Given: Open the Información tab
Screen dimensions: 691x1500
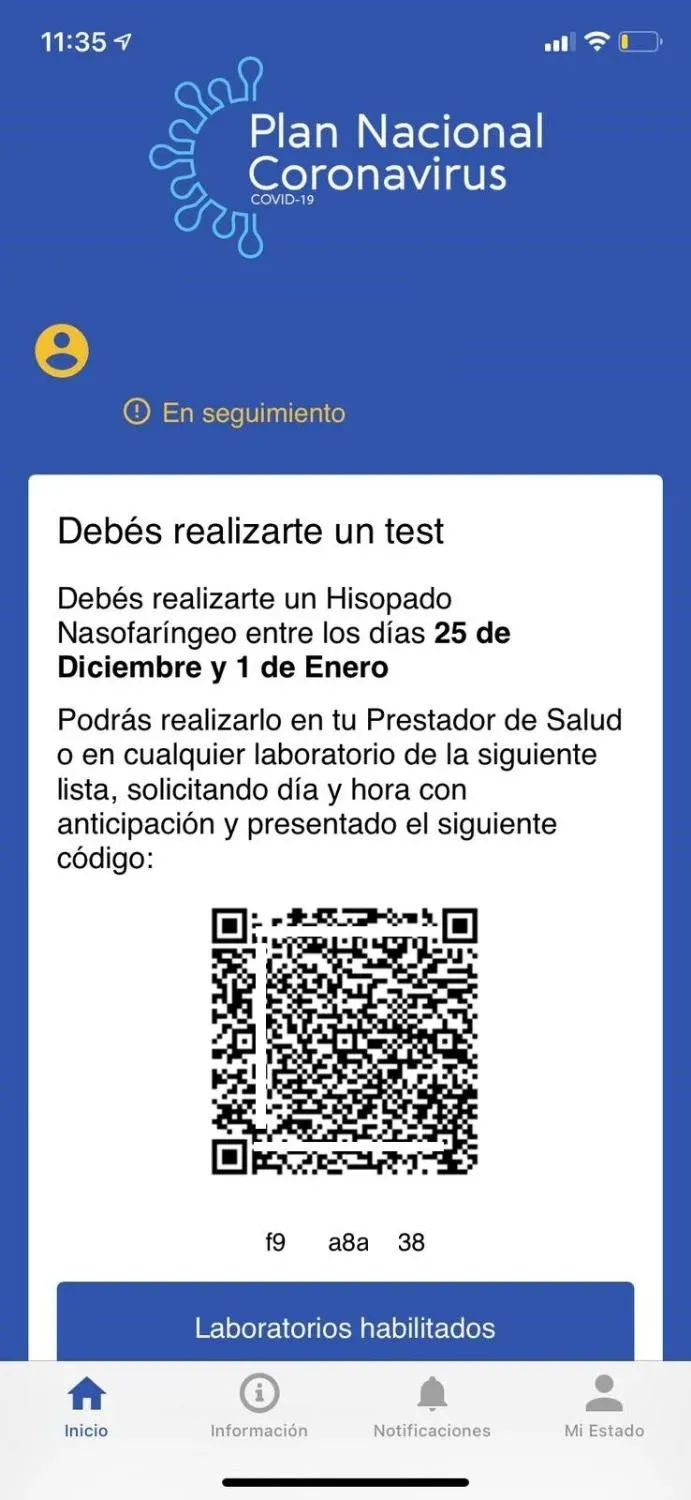Looking at the screenshot, I should (x=259, y=1405).
